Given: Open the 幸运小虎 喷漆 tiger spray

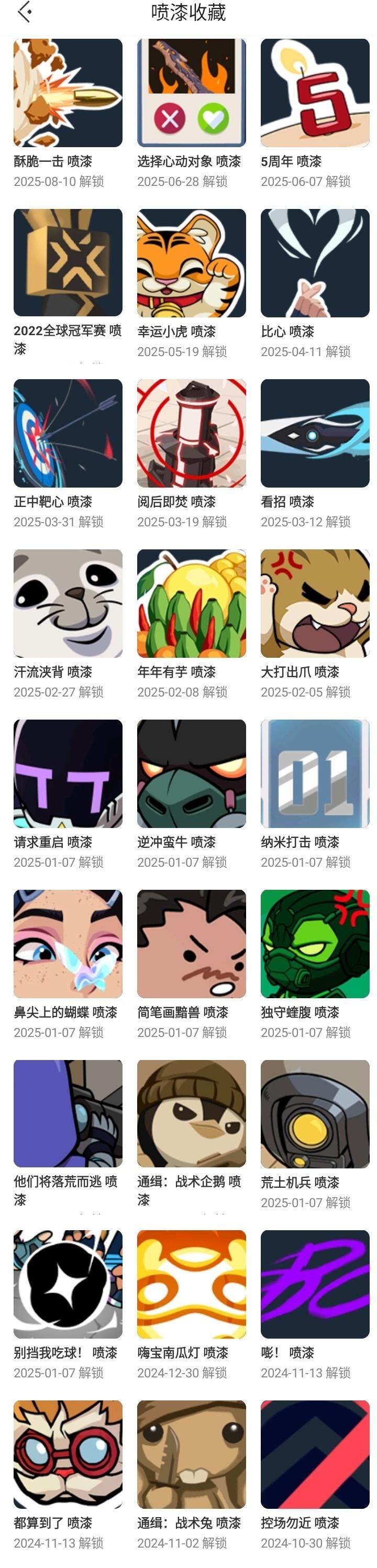Looking at the screenshot, I should (191, 263).
